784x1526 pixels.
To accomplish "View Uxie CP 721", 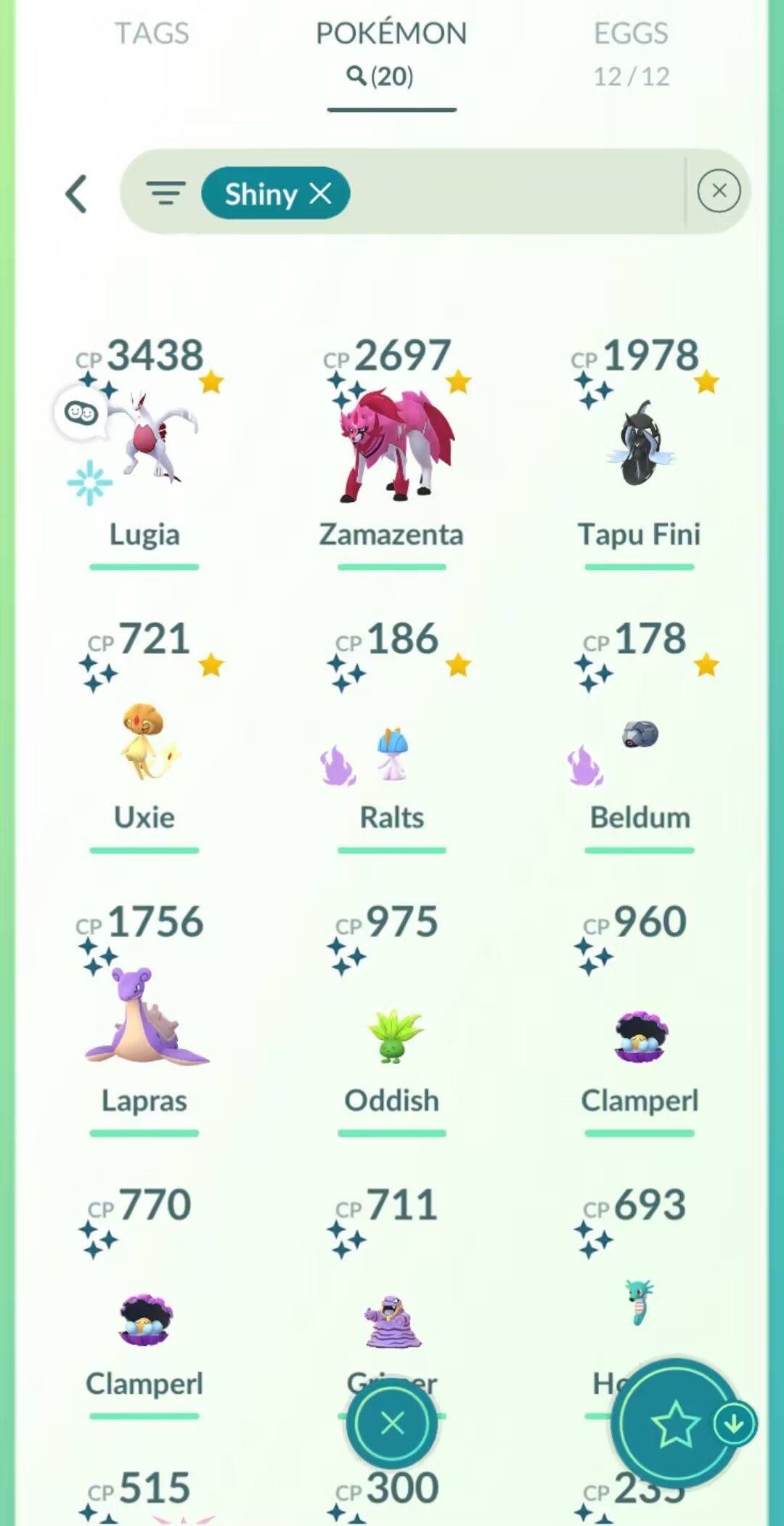I will (145, 741).
